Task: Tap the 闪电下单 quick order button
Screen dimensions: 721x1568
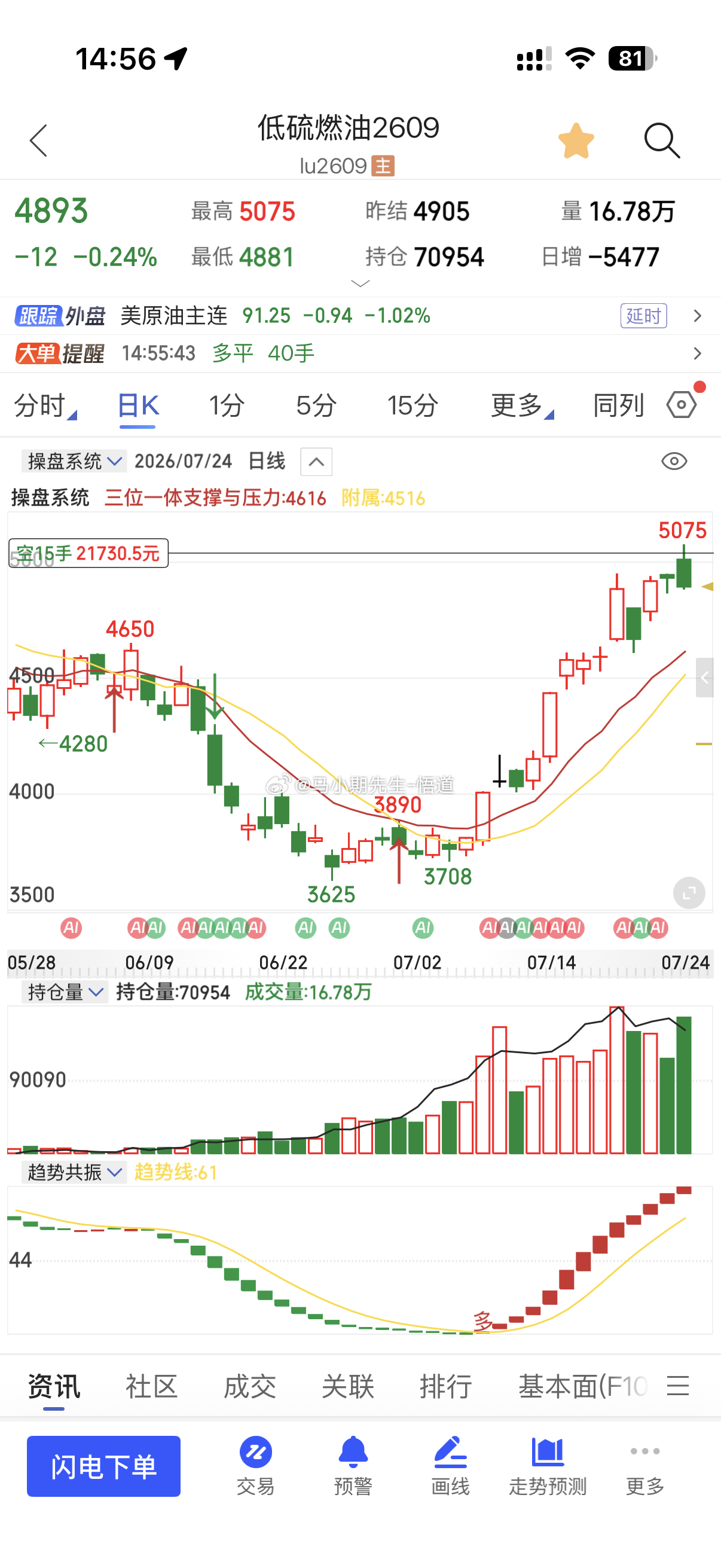Action: tap(103, 1466)
